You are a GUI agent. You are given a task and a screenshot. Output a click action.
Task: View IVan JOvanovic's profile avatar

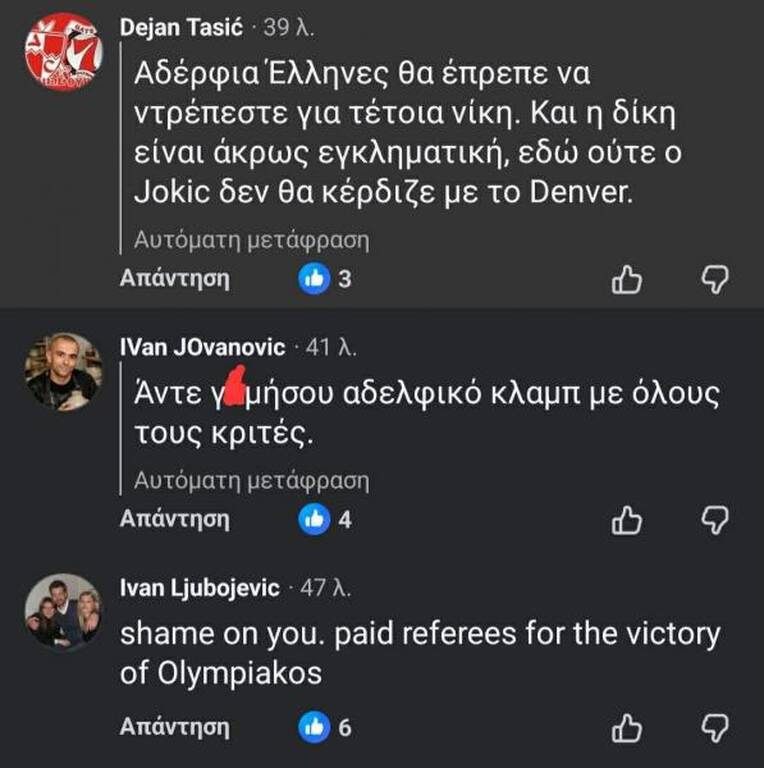[x=64, y=371]
